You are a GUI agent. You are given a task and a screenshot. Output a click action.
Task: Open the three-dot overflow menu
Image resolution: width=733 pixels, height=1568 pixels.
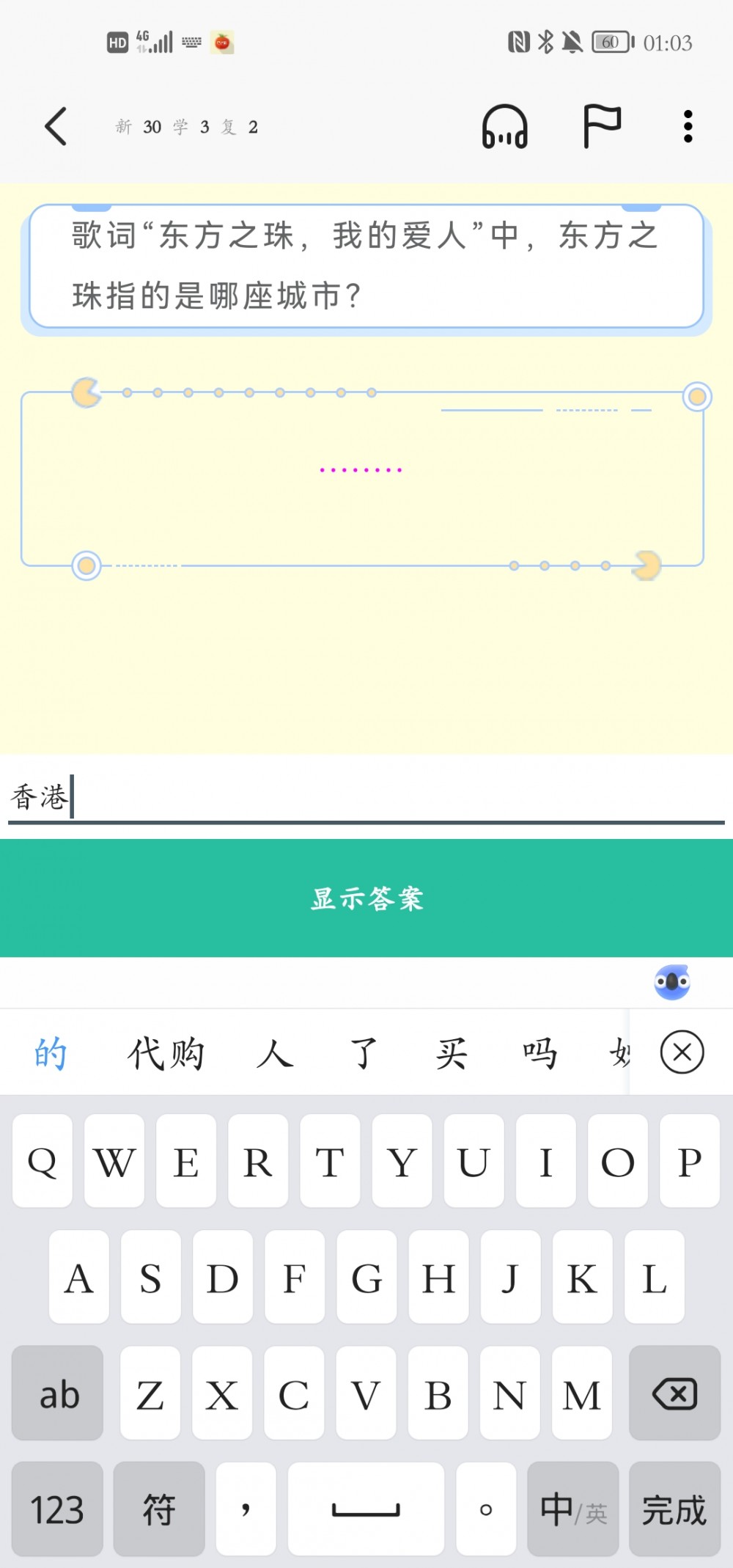688,127
